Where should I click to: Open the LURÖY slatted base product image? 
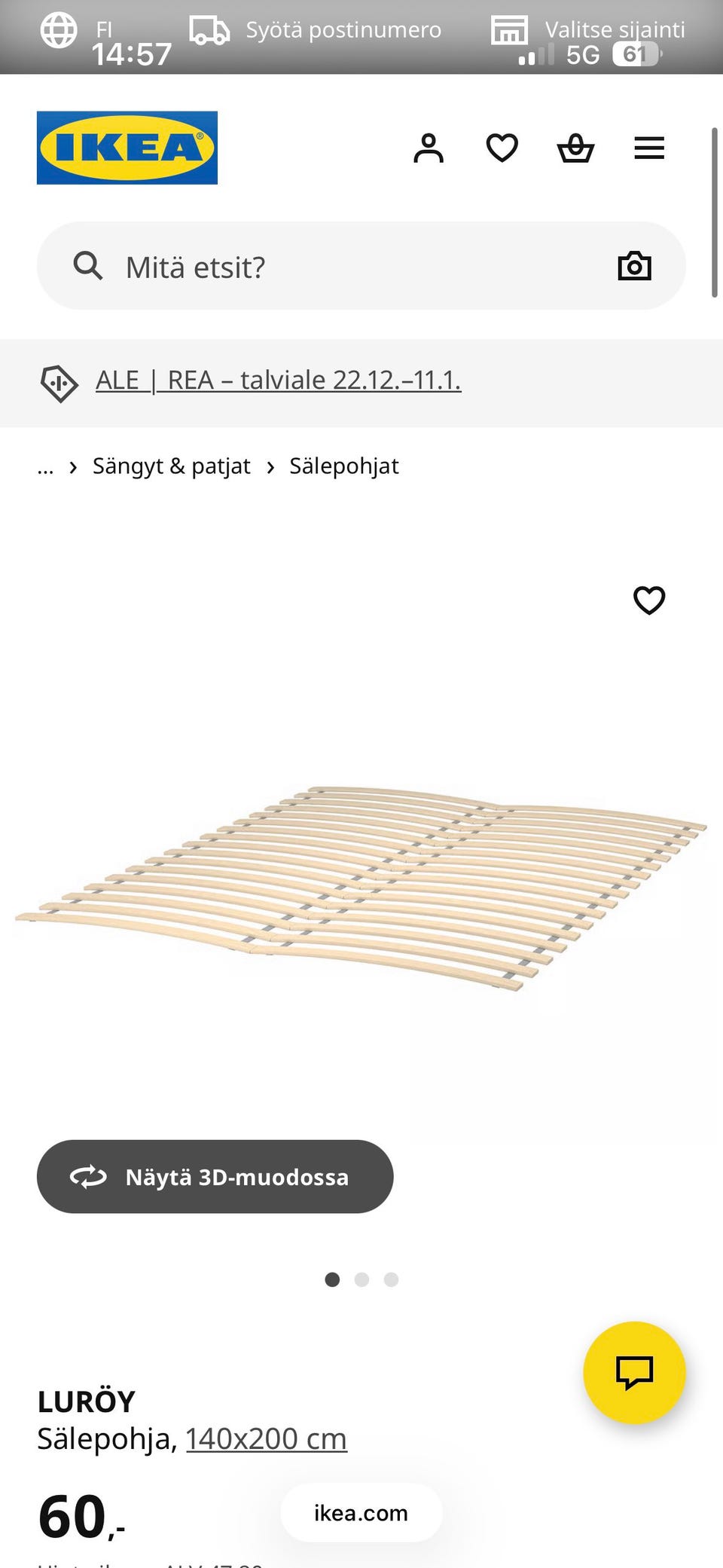361,885
